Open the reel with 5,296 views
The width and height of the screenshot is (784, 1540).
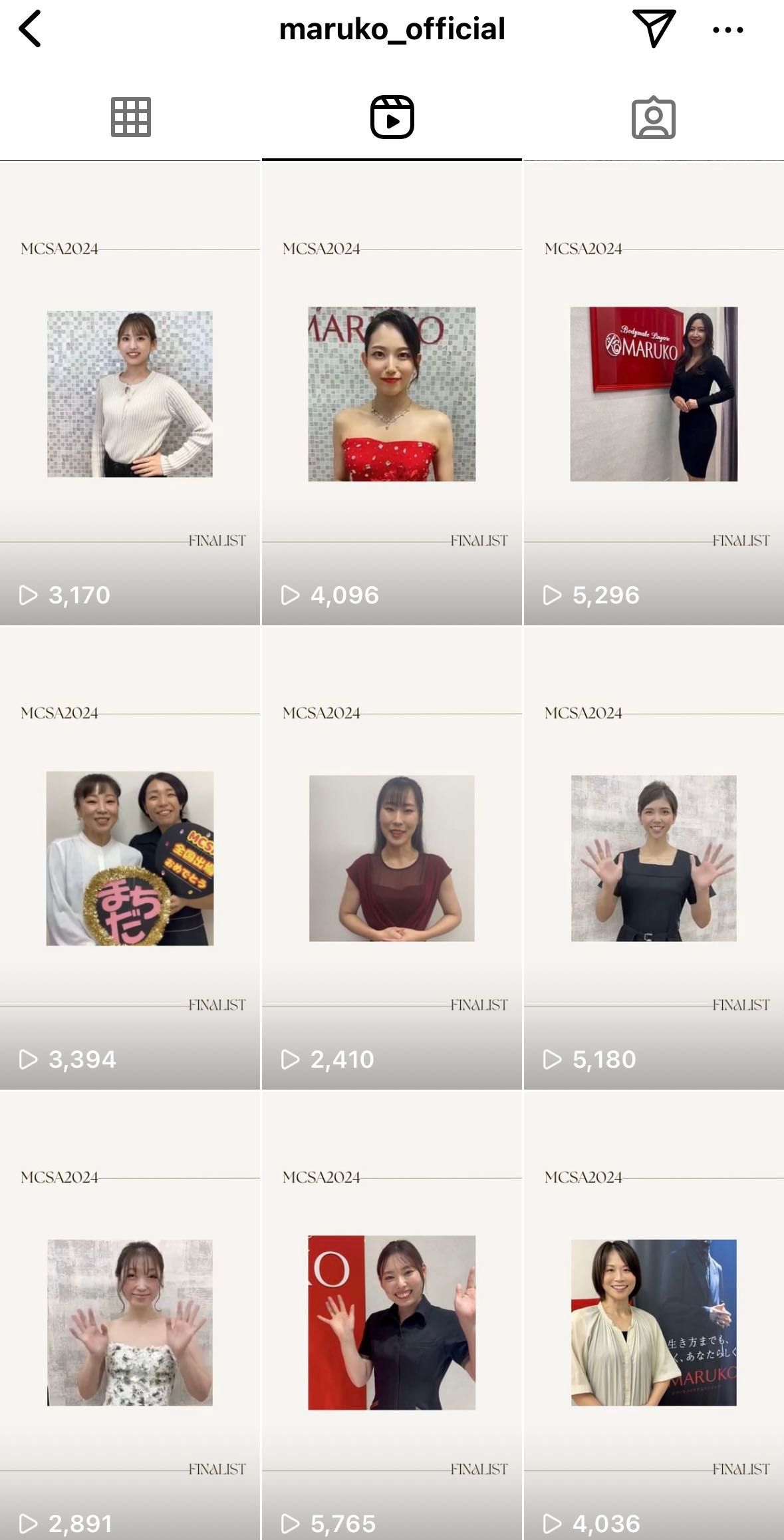(x=654, y=394)
